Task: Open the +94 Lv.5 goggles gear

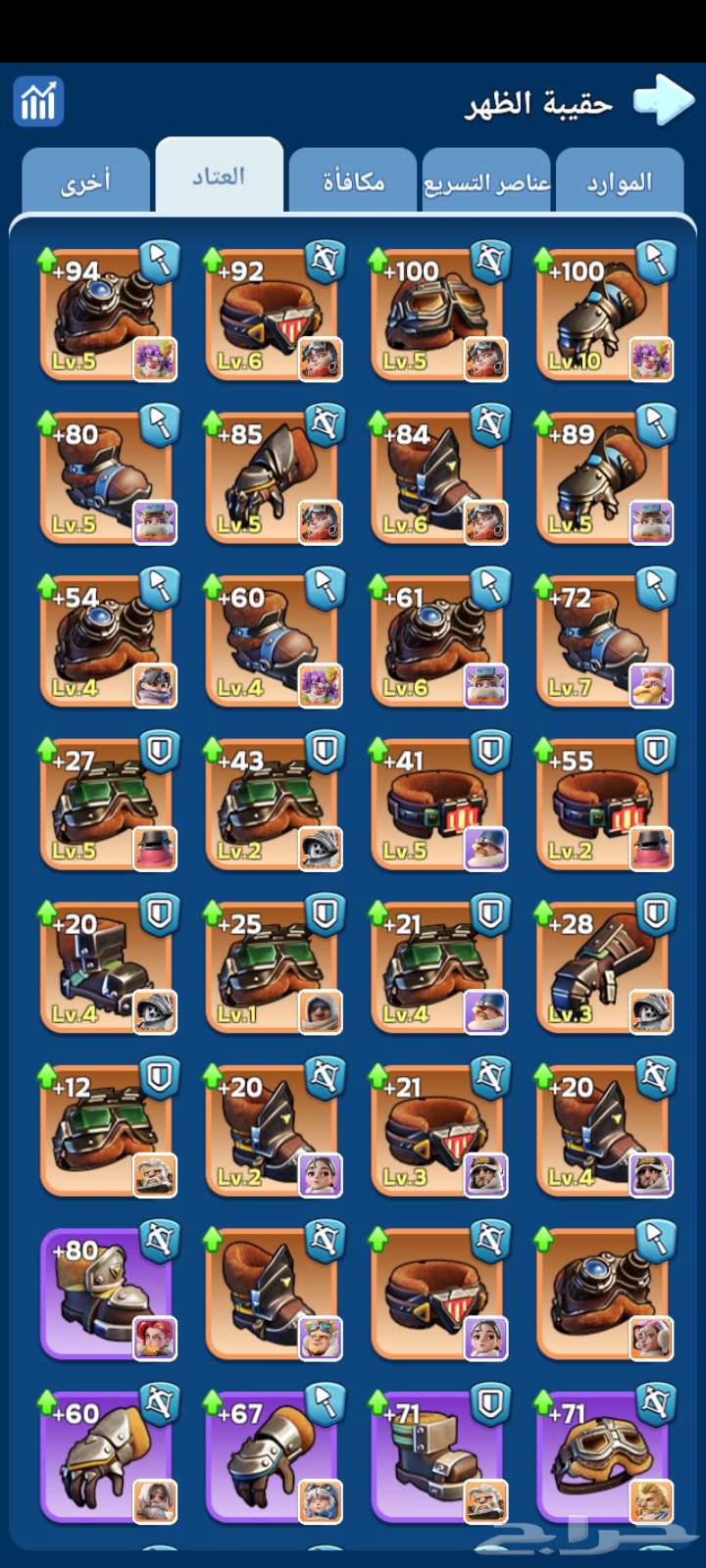Action: (106, 314)
